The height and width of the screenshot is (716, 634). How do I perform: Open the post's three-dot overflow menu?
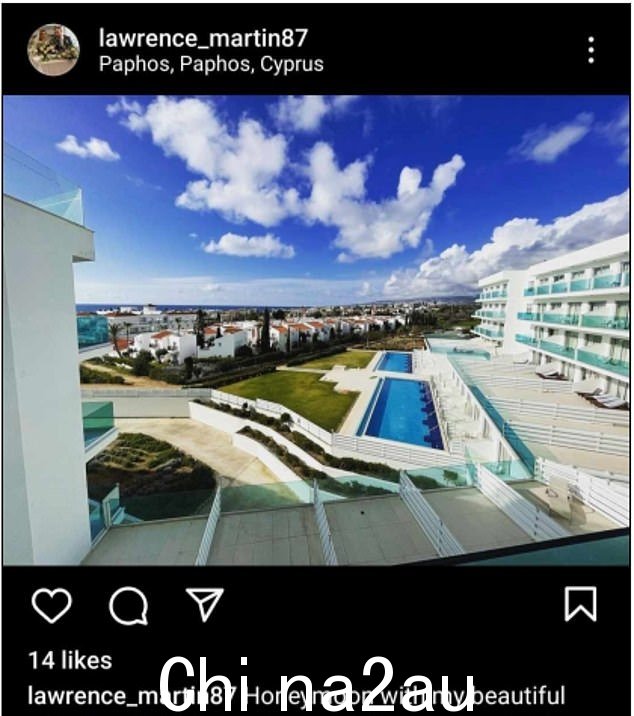coord(591,50)
